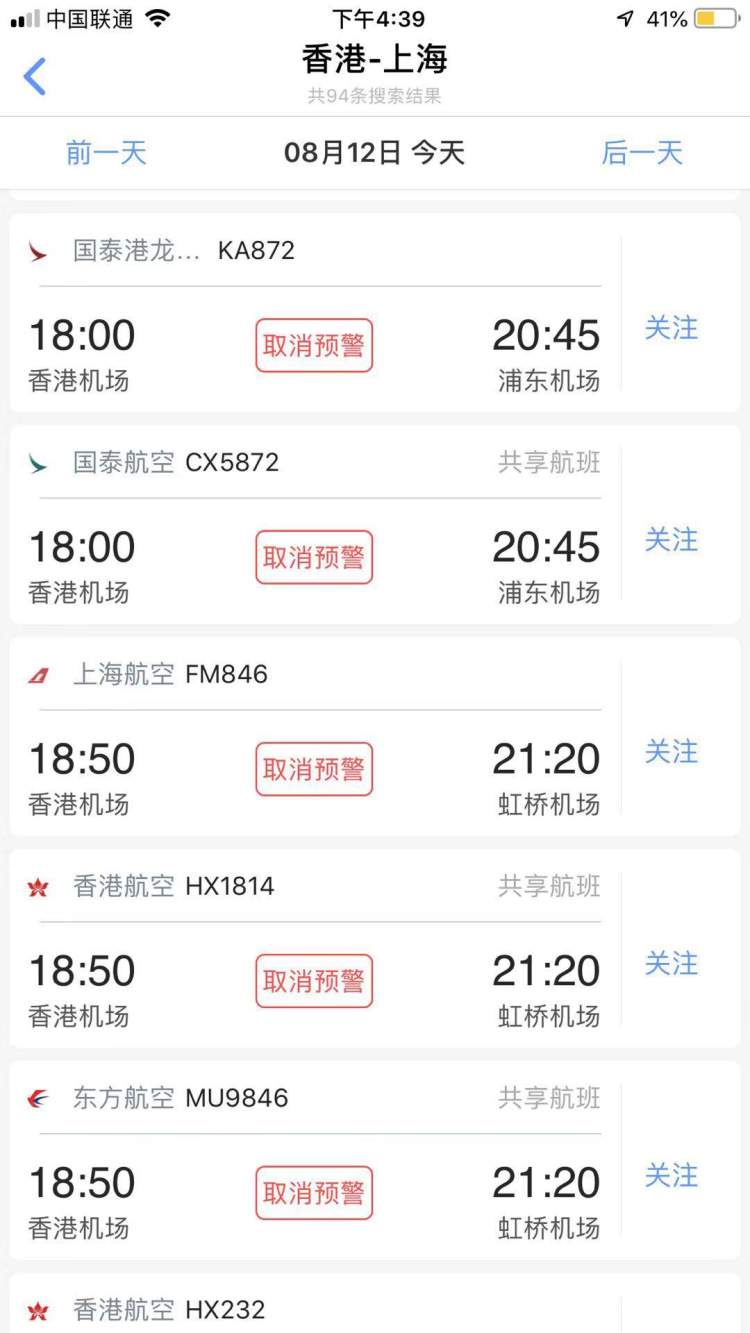Viewport: 750px width, 1333px height.
Task: Follow flight KA872 with 关注
Action: [671, 328]
